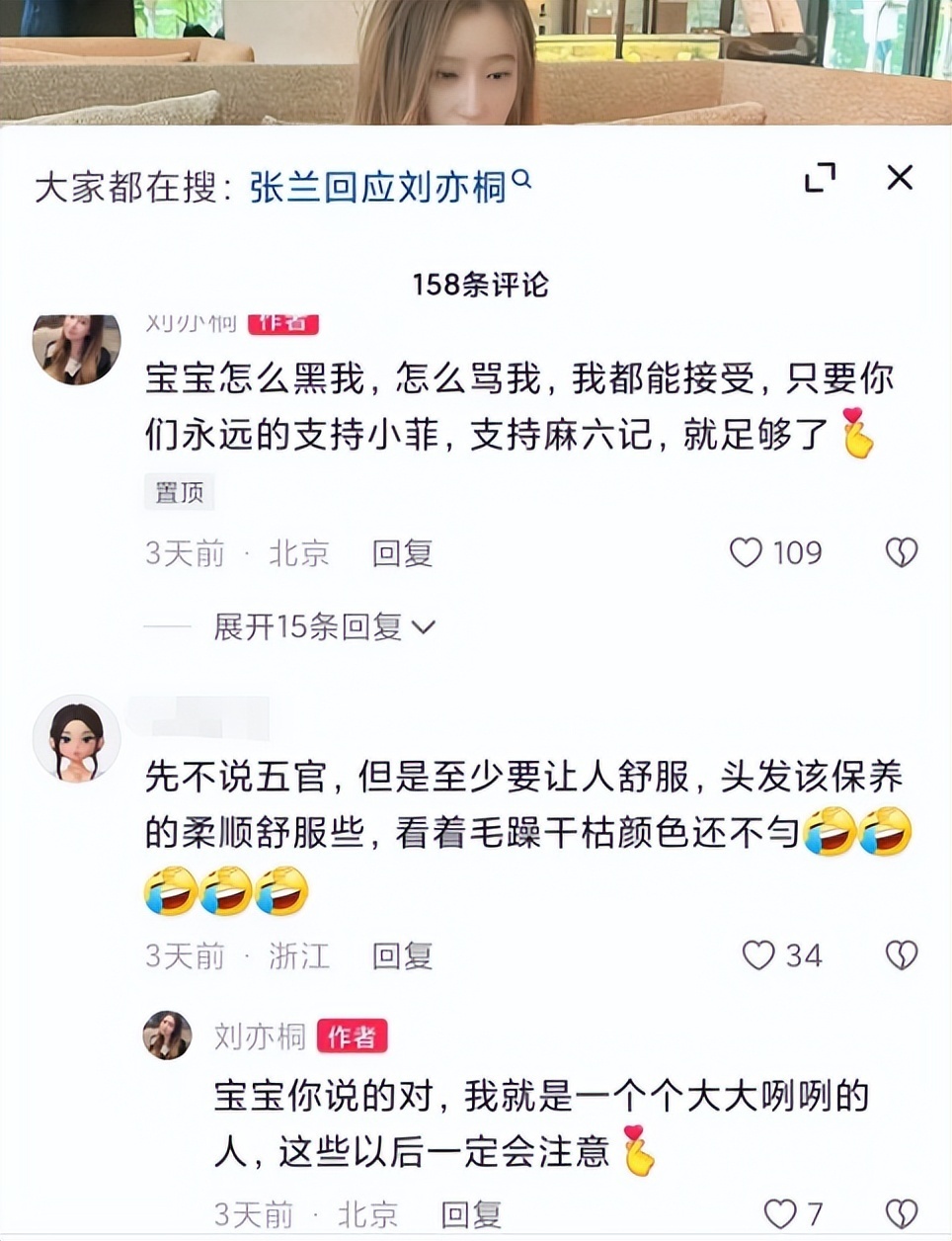This screenshot has width=952, height=1241.
Task: Dislike 刘亦桐's reply 宝宝你说的对
Action: point(901,1213)
